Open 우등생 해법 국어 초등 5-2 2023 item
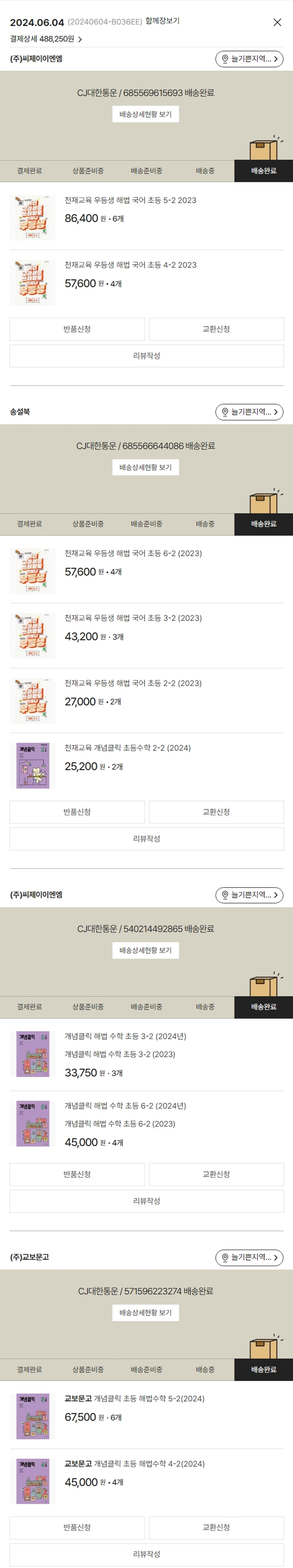 130,200
